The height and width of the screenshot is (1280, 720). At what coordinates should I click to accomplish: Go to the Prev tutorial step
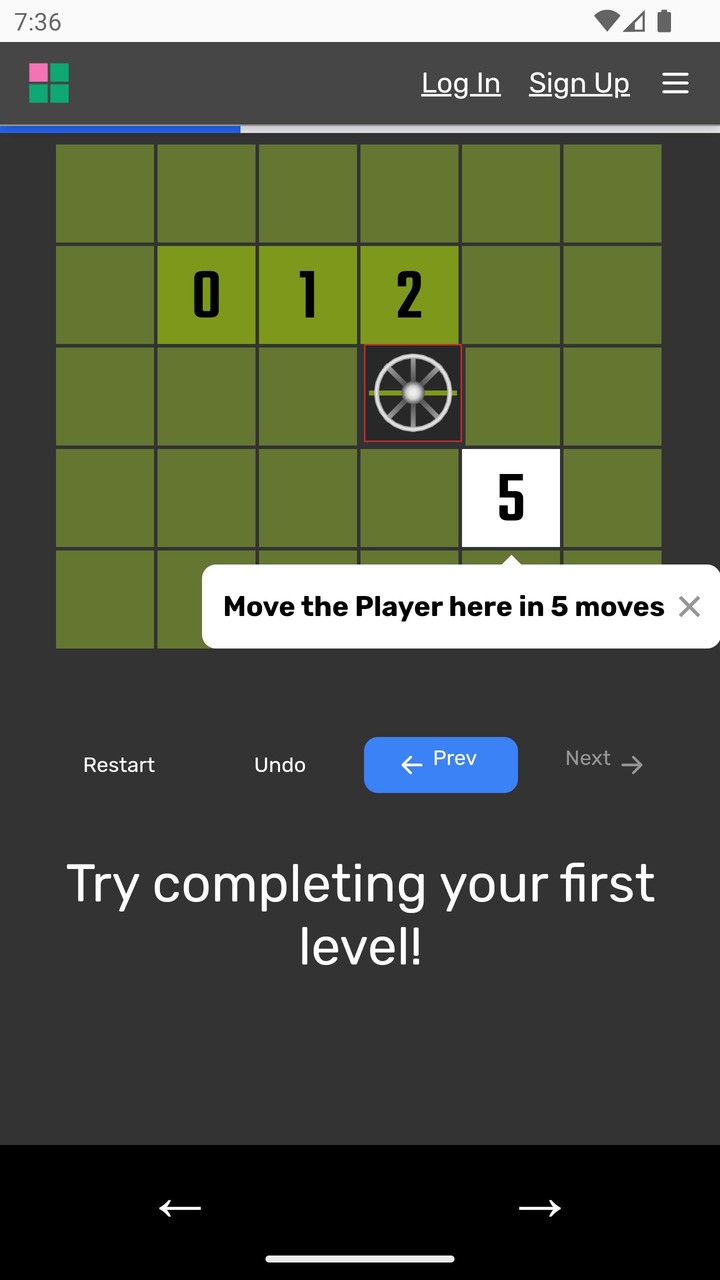[440, 764]
